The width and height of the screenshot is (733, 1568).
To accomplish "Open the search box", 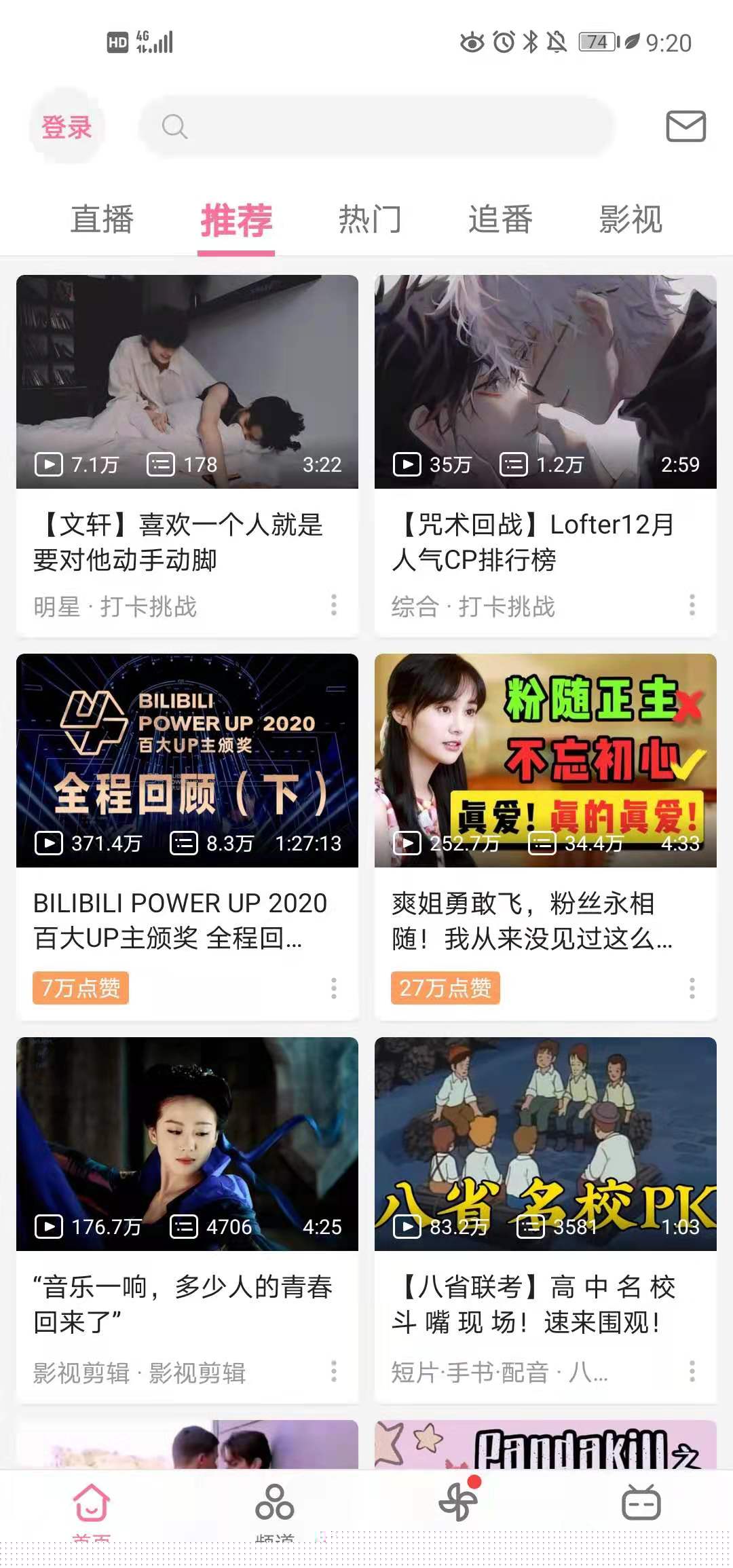I will pyautogui.click(x=377, y=126).
